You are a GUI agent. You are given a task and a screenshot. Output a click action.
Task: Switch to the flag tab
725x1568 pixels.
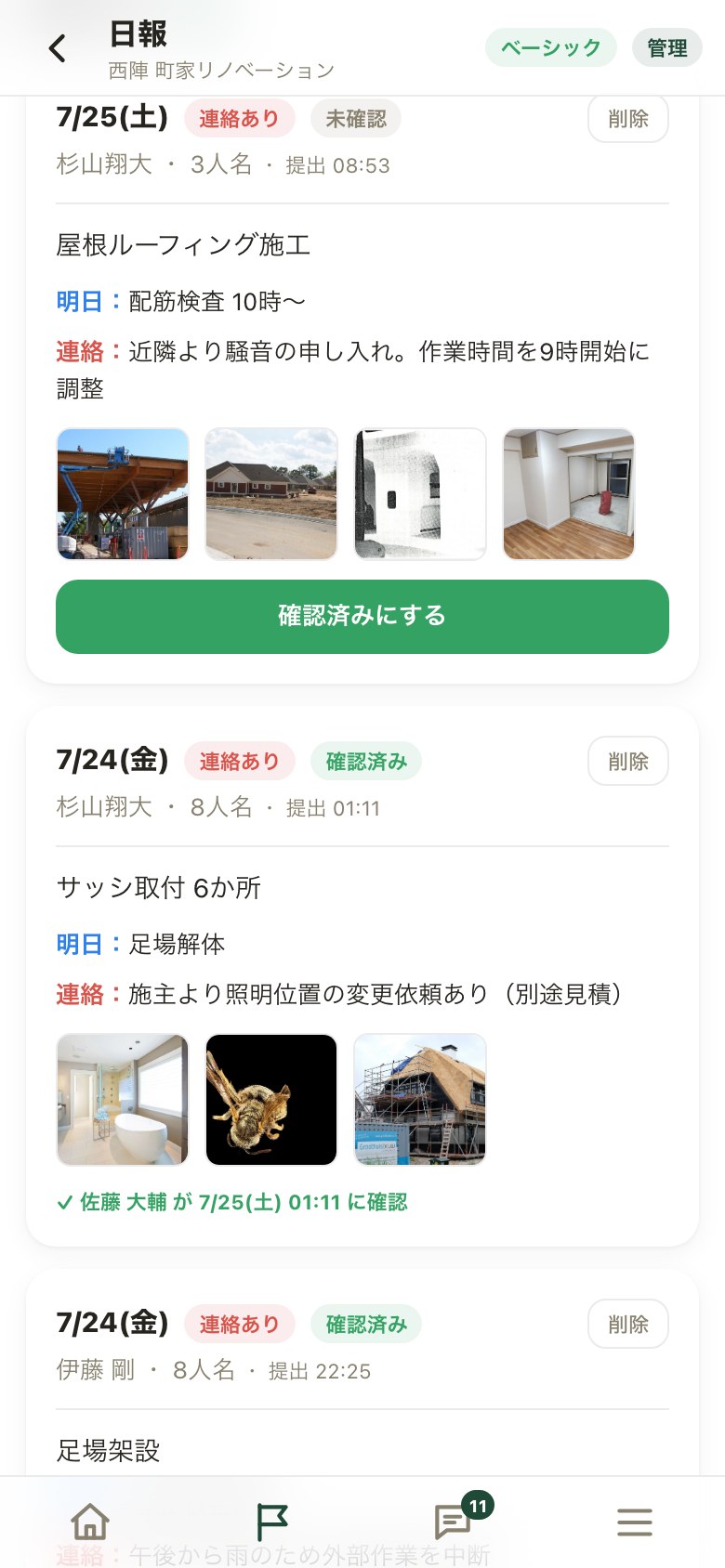[x=271, y=1522]
